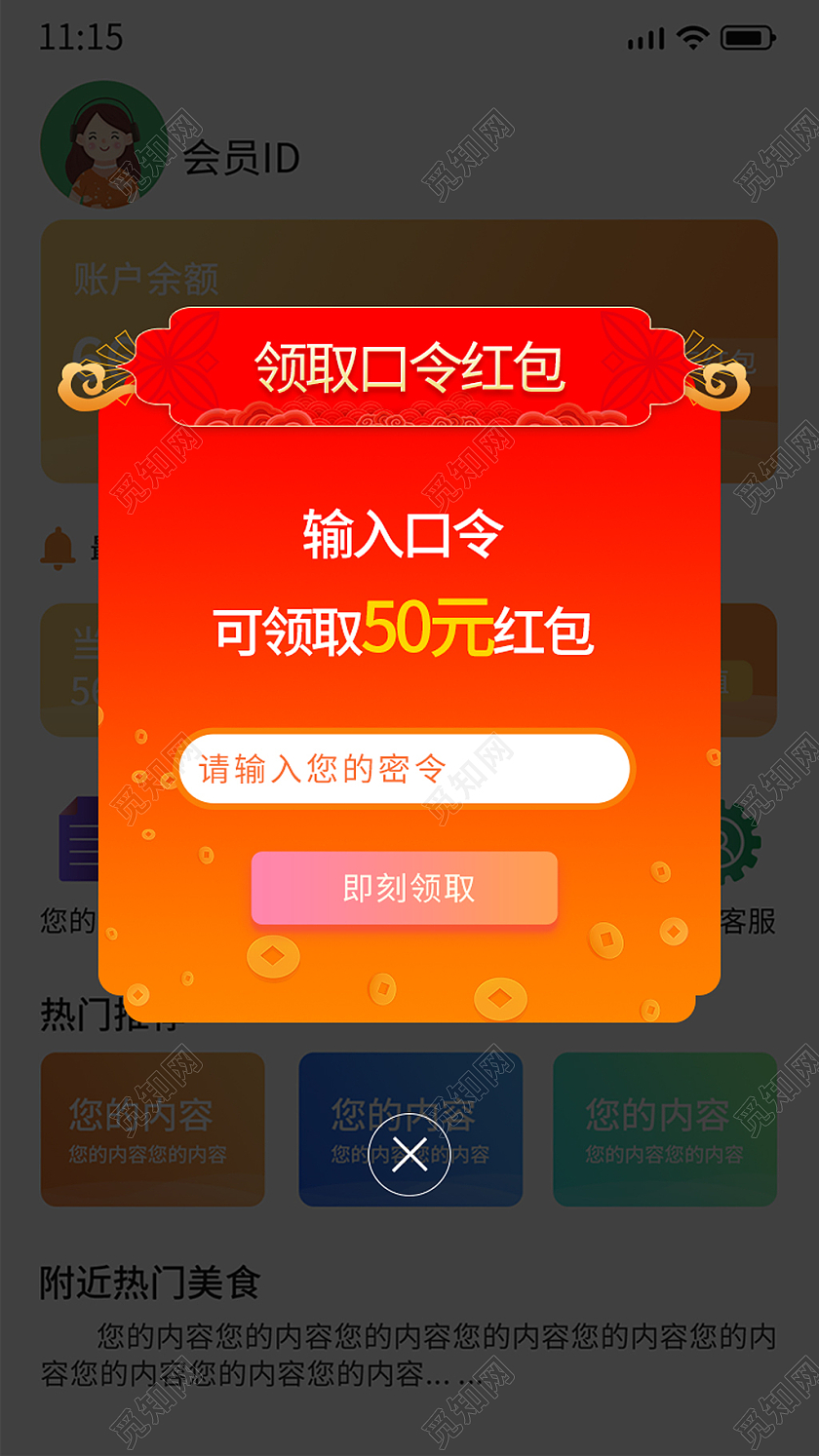Tap the 即刻领取 claim button
Image resolution: width=819 pixels, height=1456 pixels.
(408, 888)
